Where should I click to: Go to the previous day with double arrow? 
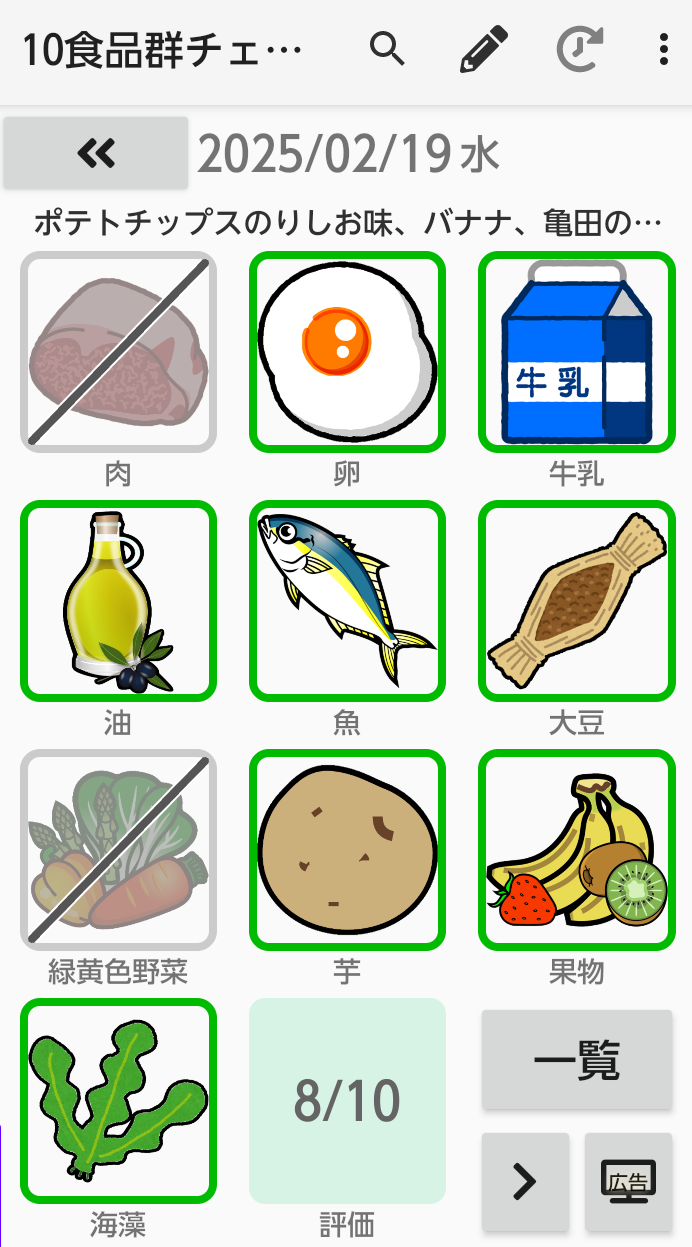tap(96, 153)
